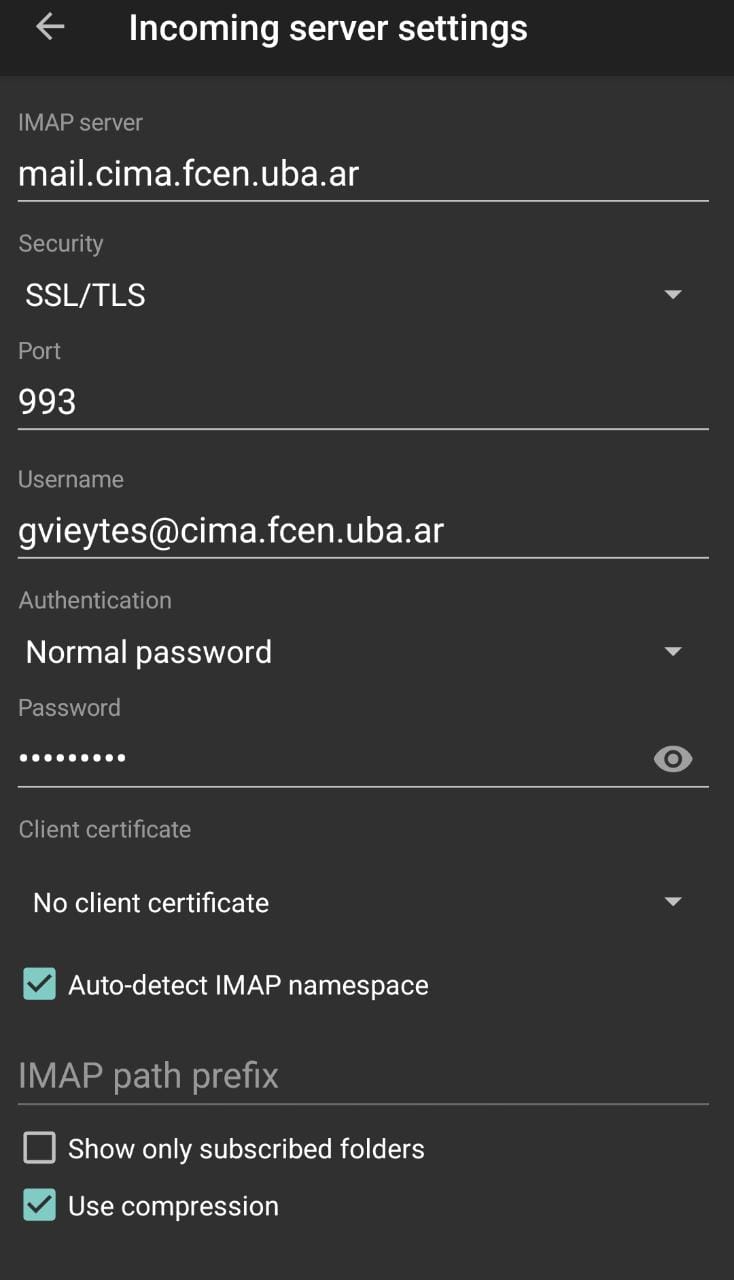This screenshot has height=1280, width=734.
Task: Edit the Port number field
Action: tap(362, 402)
